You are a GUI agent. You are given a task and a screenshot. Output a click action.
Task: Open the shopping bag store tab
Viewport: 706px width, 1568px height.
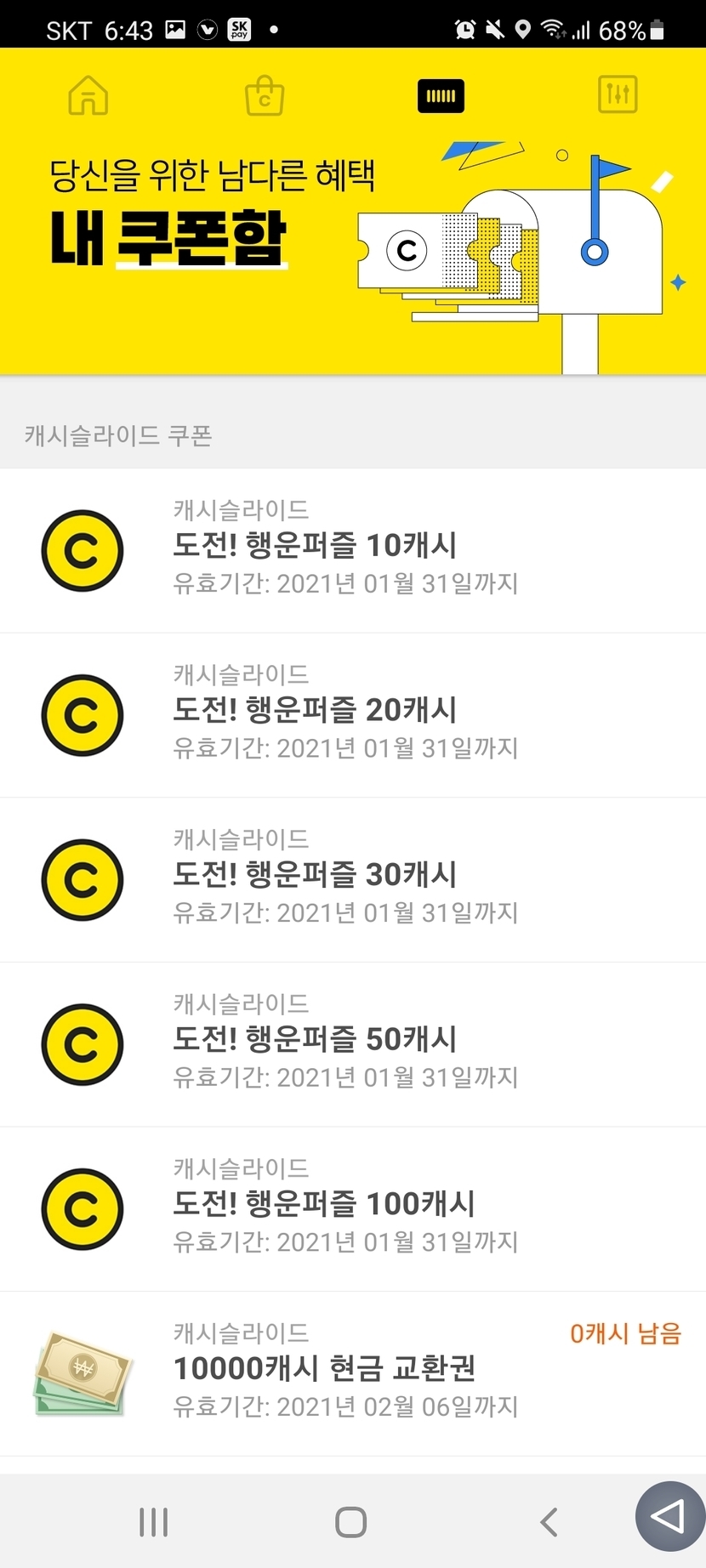(265, 95)
